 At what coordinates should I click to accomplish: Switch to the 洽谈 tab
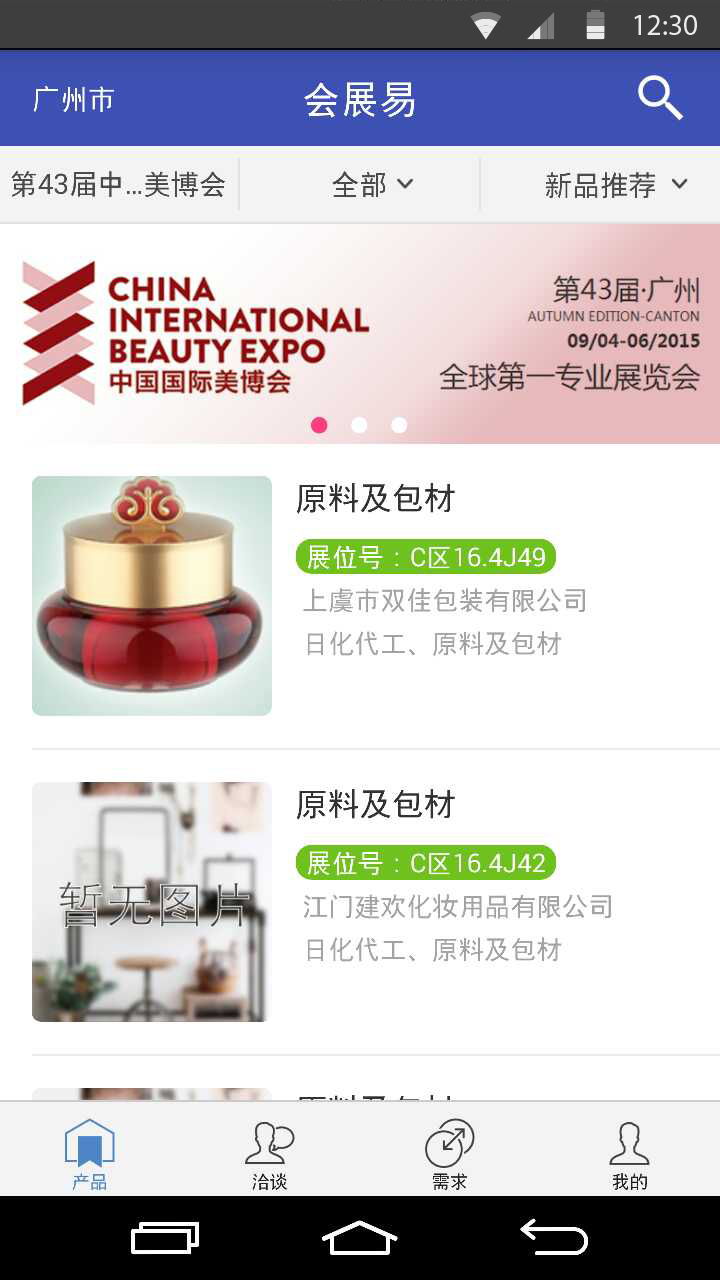tap(270, 1154)
